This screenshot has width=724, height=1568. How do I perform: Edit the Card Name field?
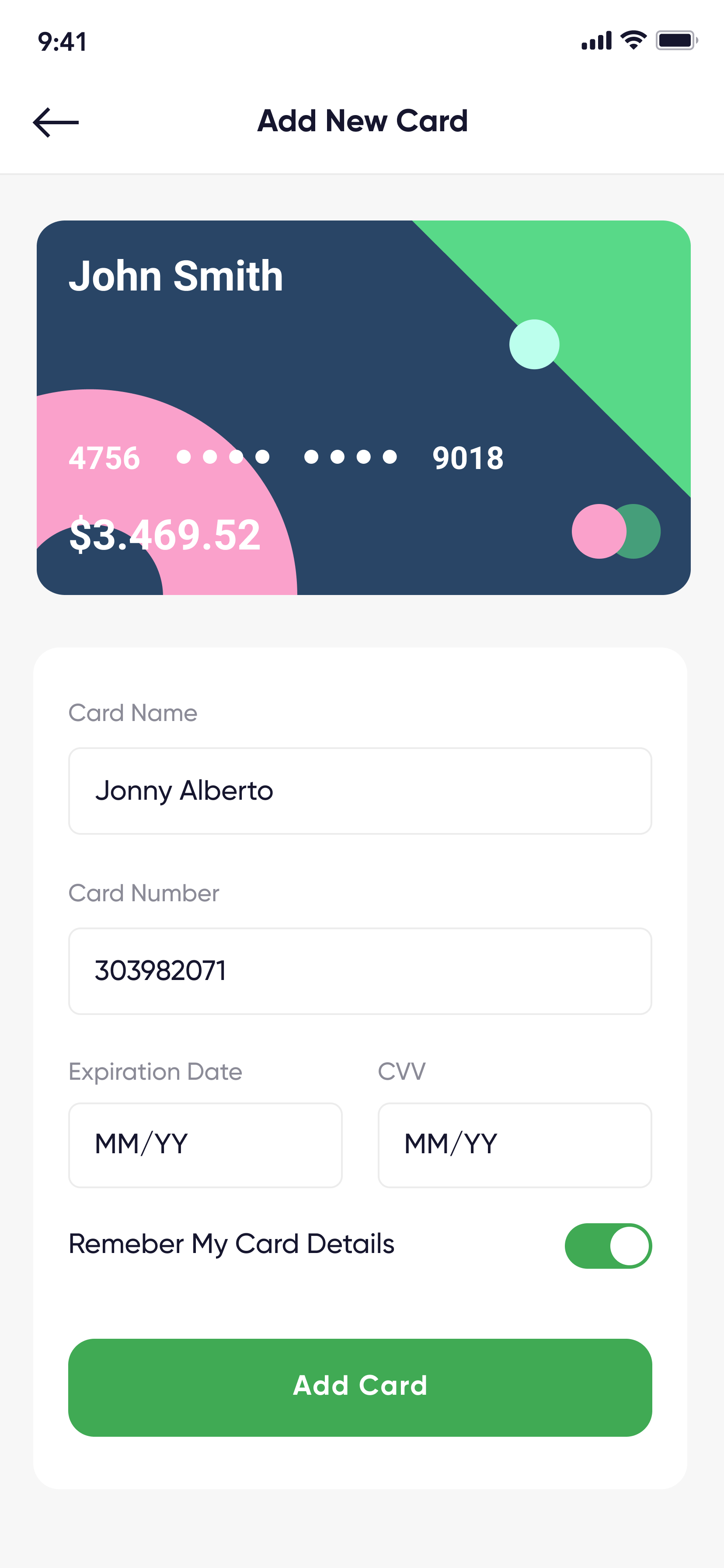click(x=359, y=791)
